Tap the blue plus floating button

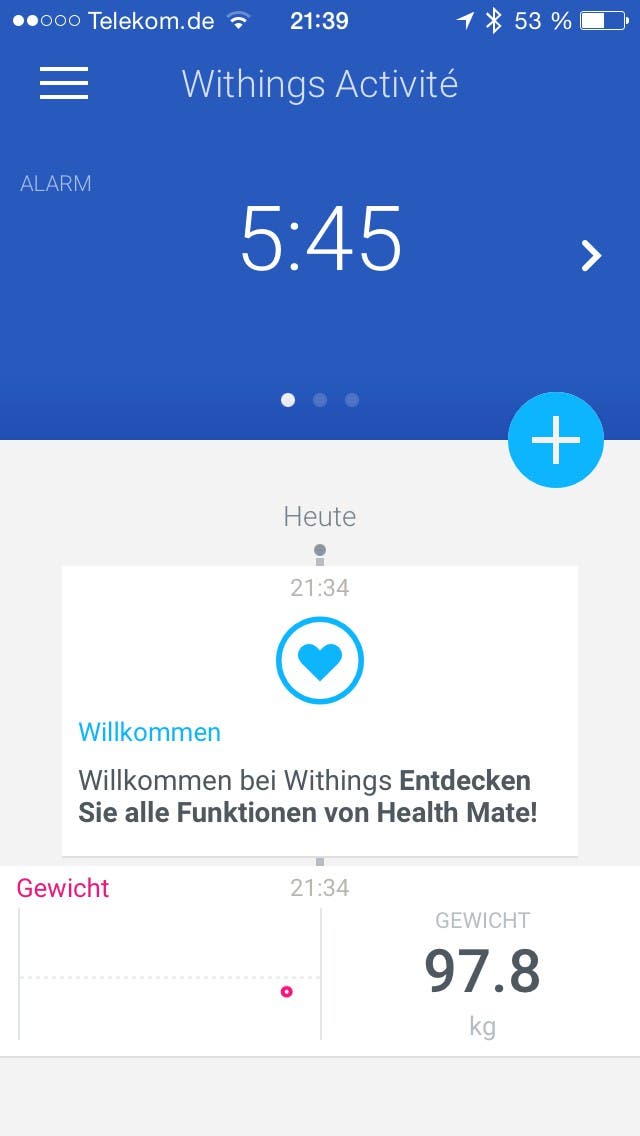(556, 441)
